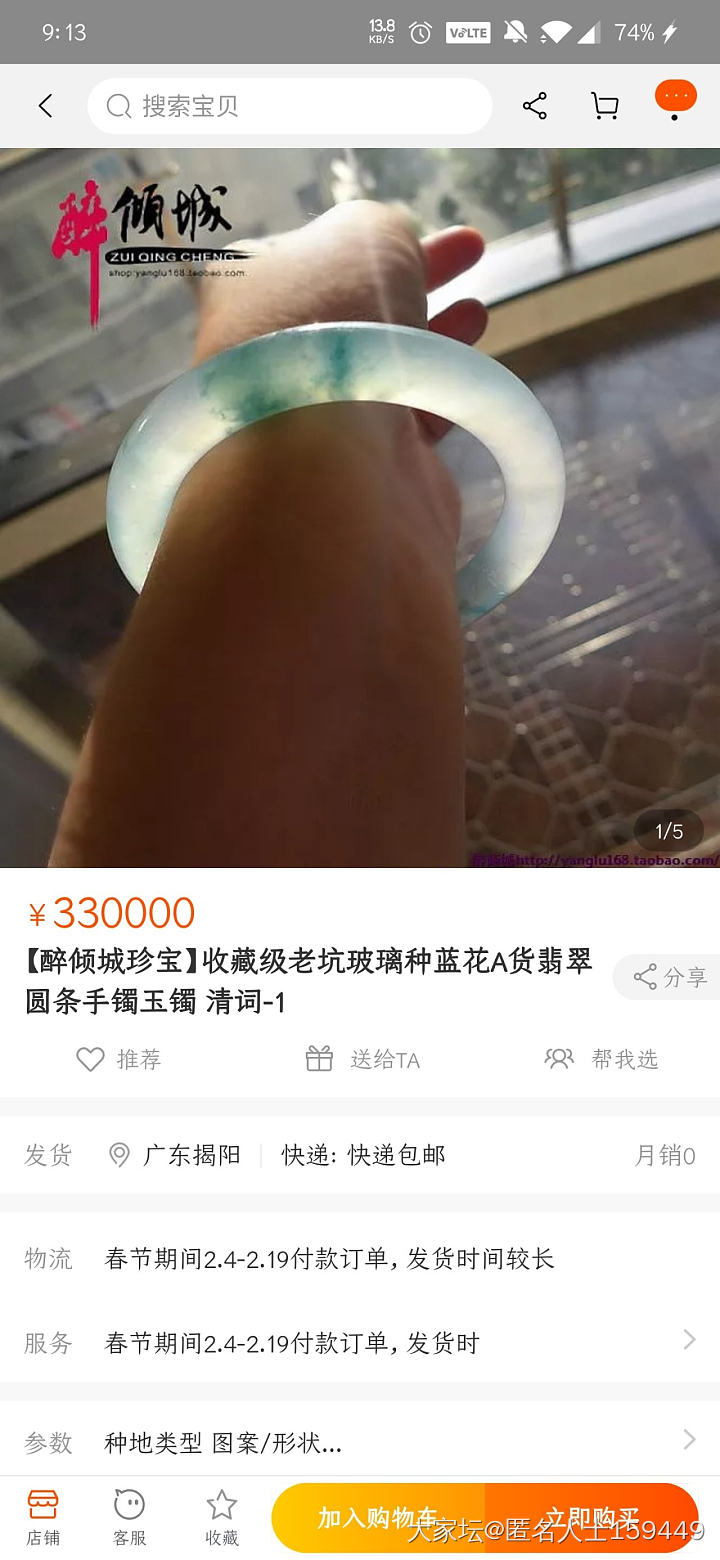Select 送给TA to gift this item
The height and width of the screenshot is (1560, 720).
pyautogui.click(x=362, y=1059)
